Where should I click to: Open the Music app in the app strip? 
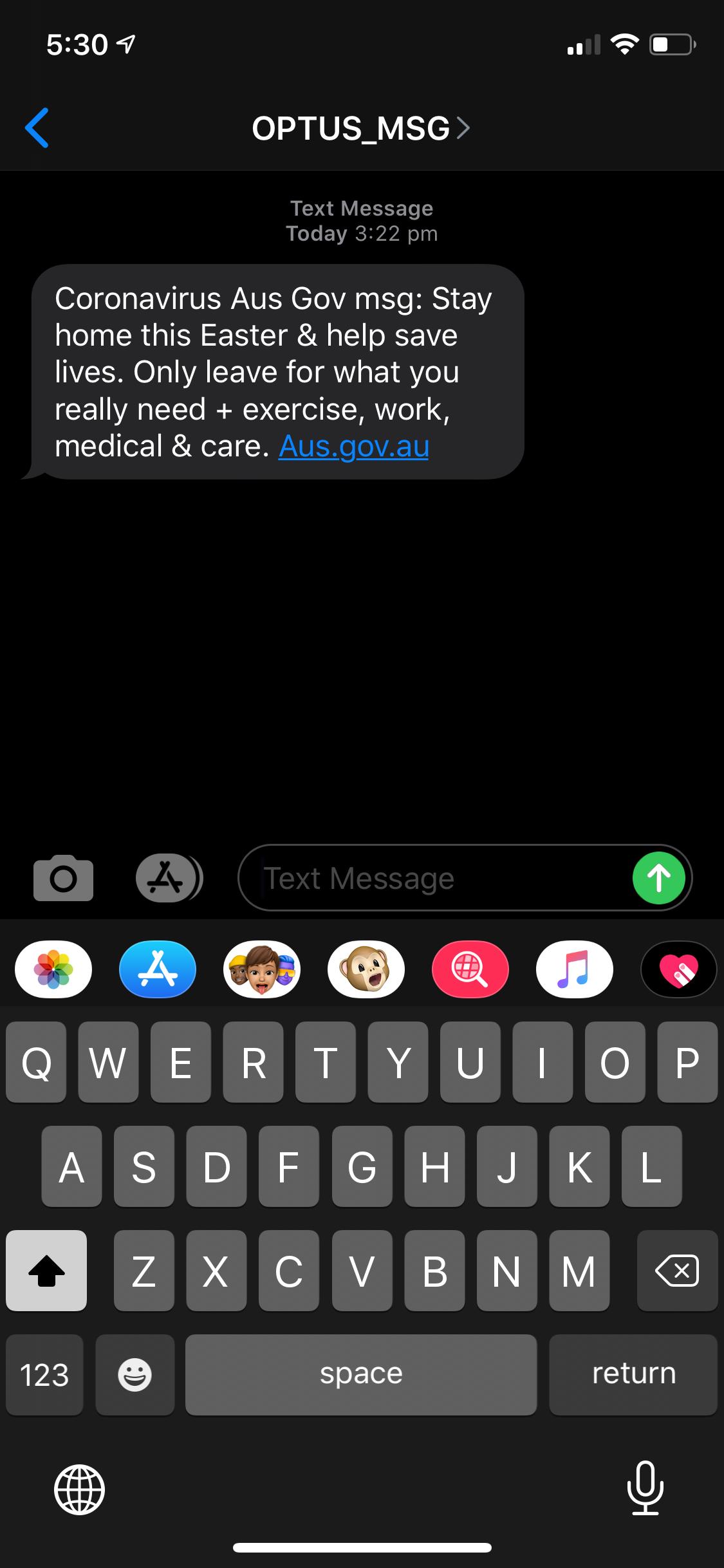click(x=575, y=969)
